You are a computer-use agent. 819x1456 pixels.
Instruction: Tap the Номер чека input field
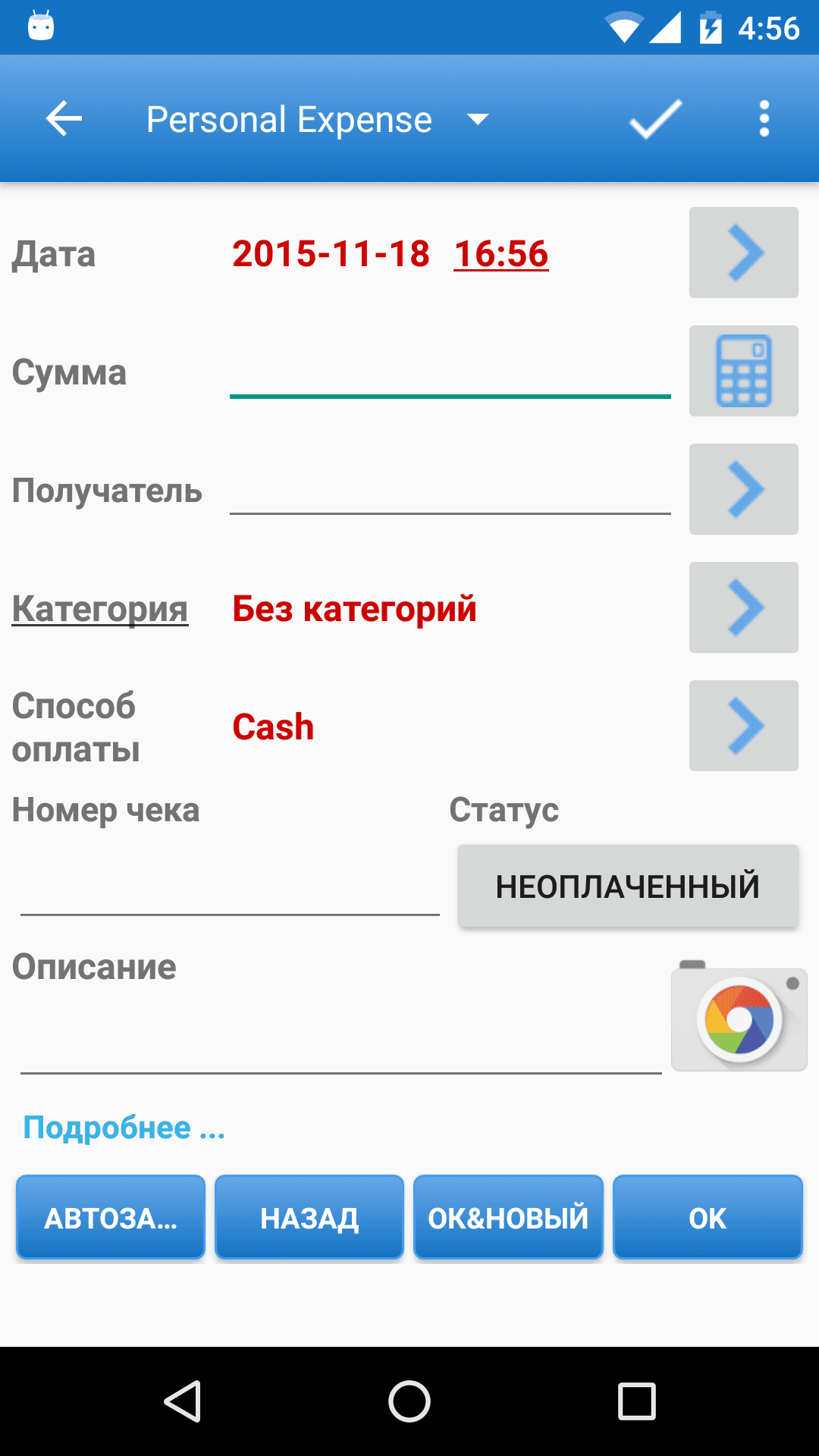[230, 887]
